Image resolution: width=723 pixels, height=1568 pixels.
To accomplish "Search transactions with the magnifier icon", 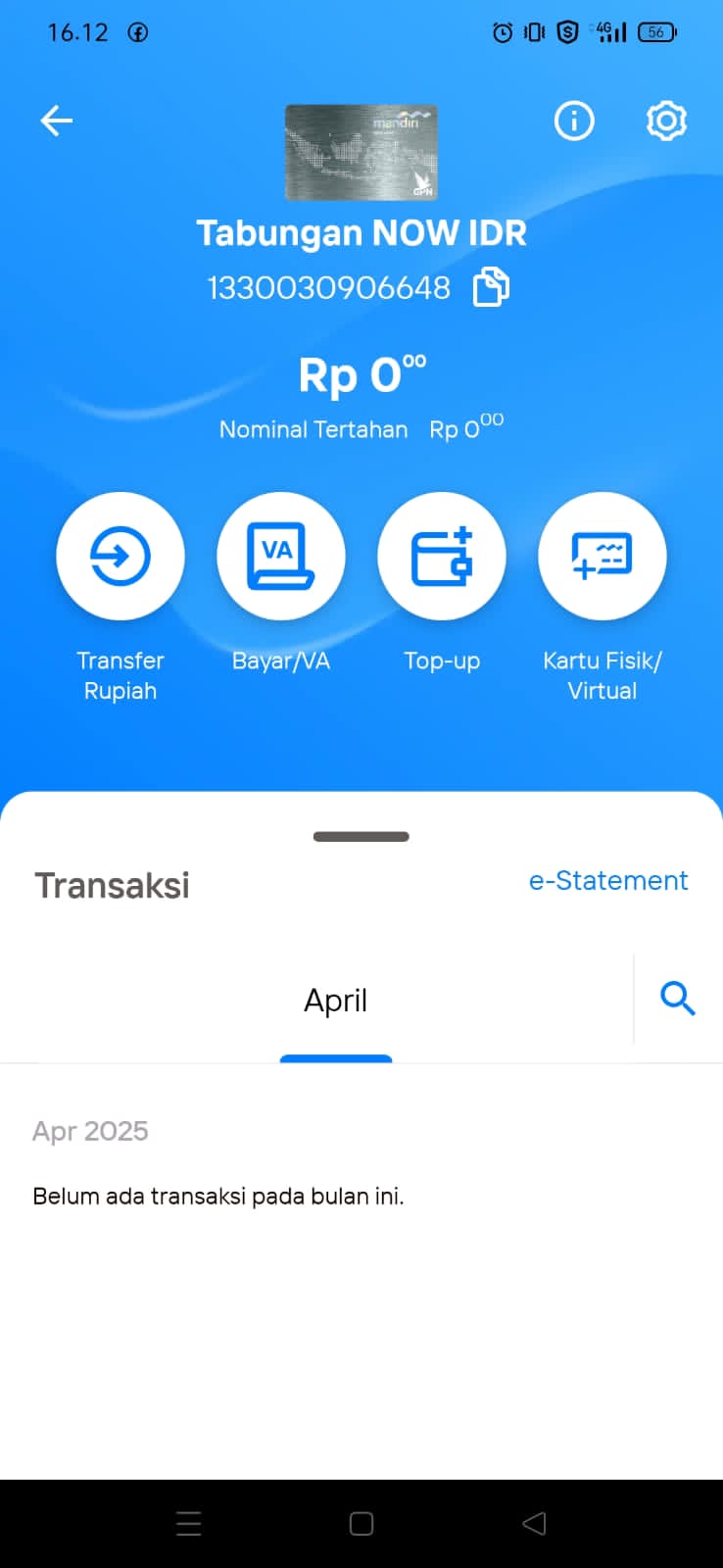I will point(678,1000).
